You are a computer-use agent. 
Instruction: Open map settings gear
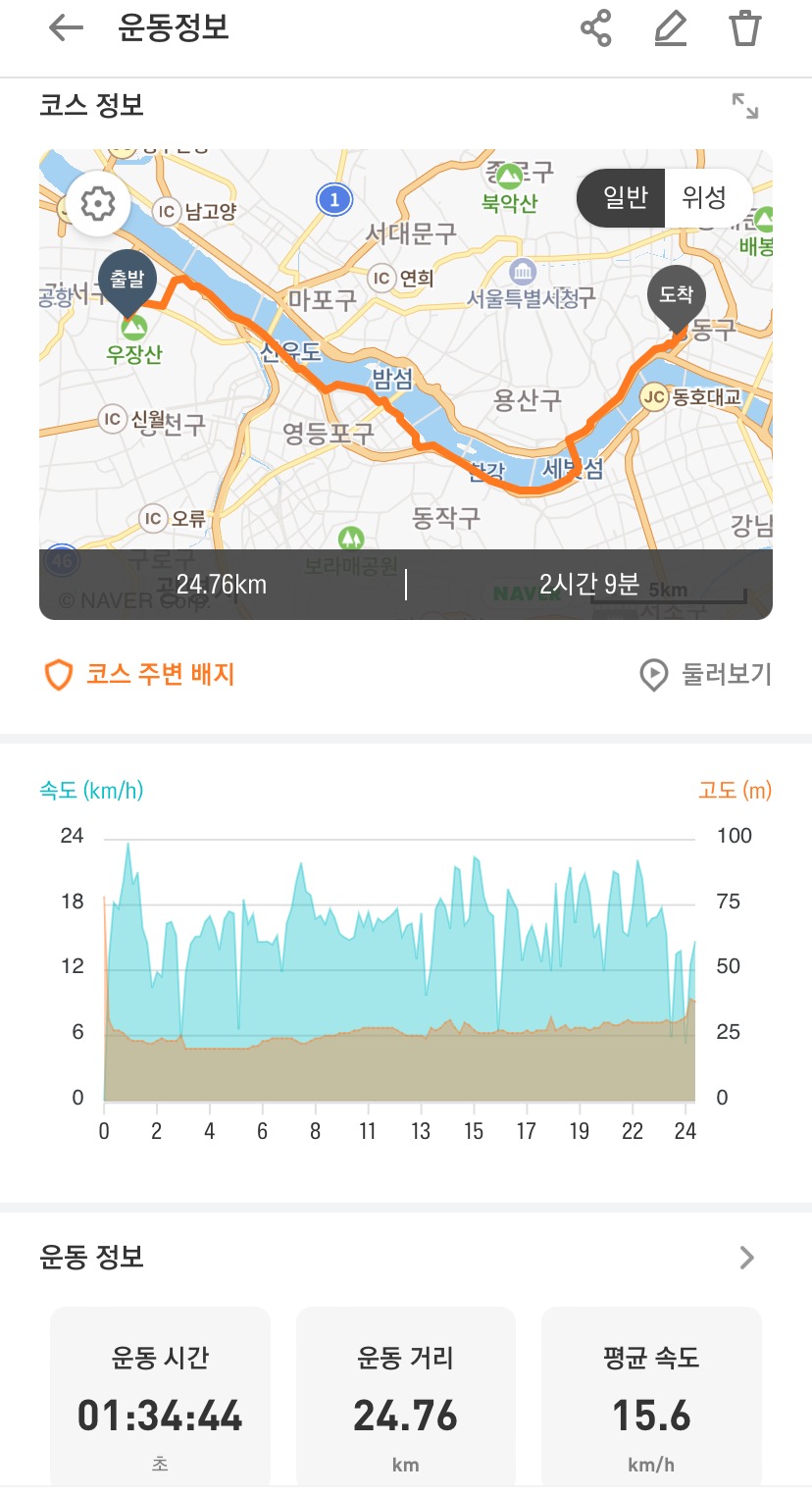[x=97, y=204]
